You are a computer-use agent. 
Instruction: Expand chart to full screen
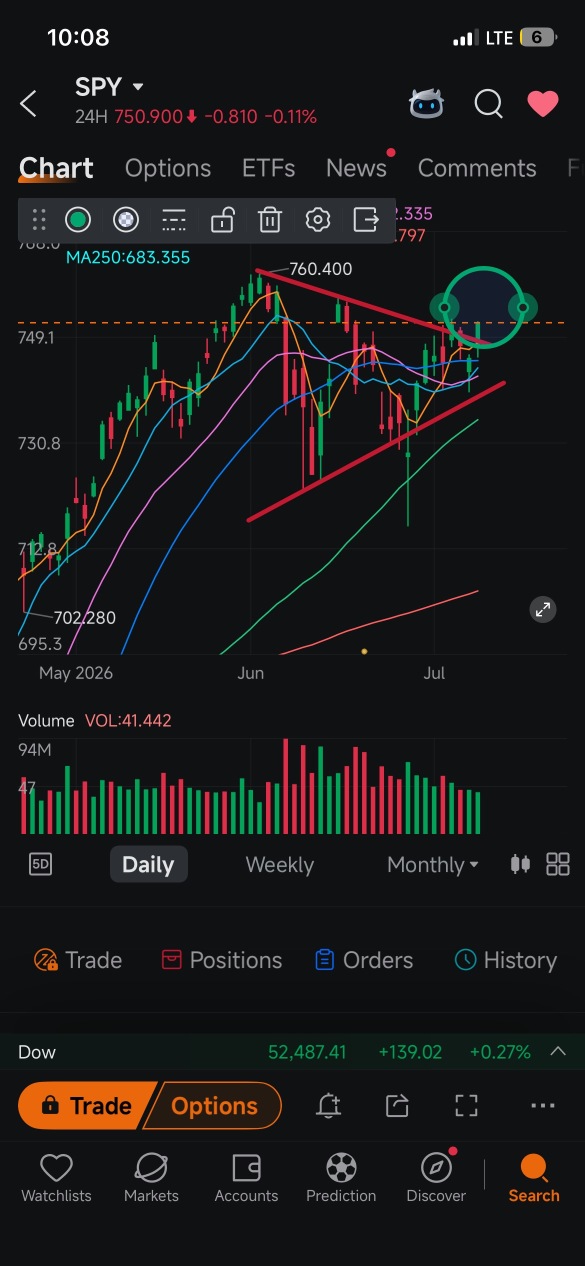[x=542, y=609]
